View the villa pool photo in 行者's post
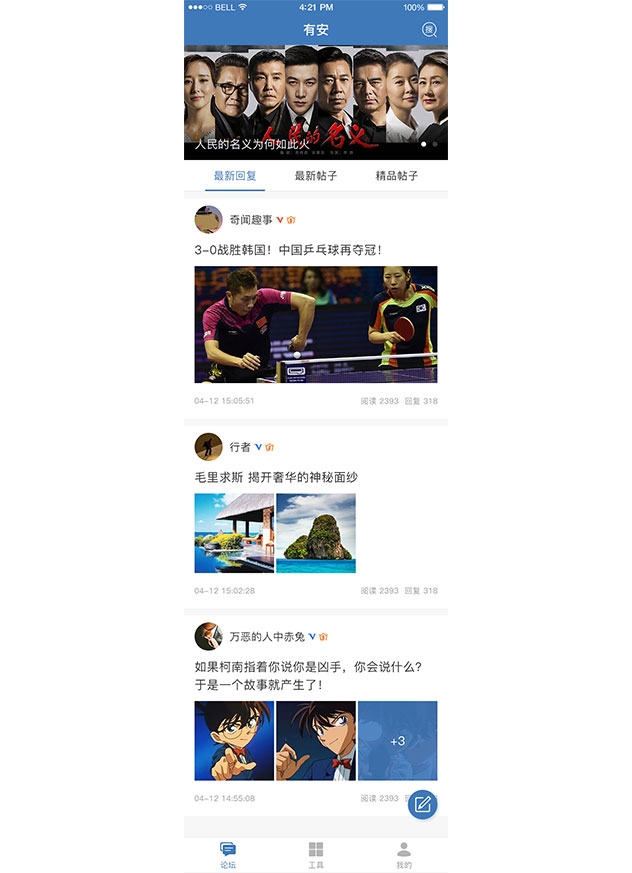This screenshot has width=632, height=873. (234, 533)
